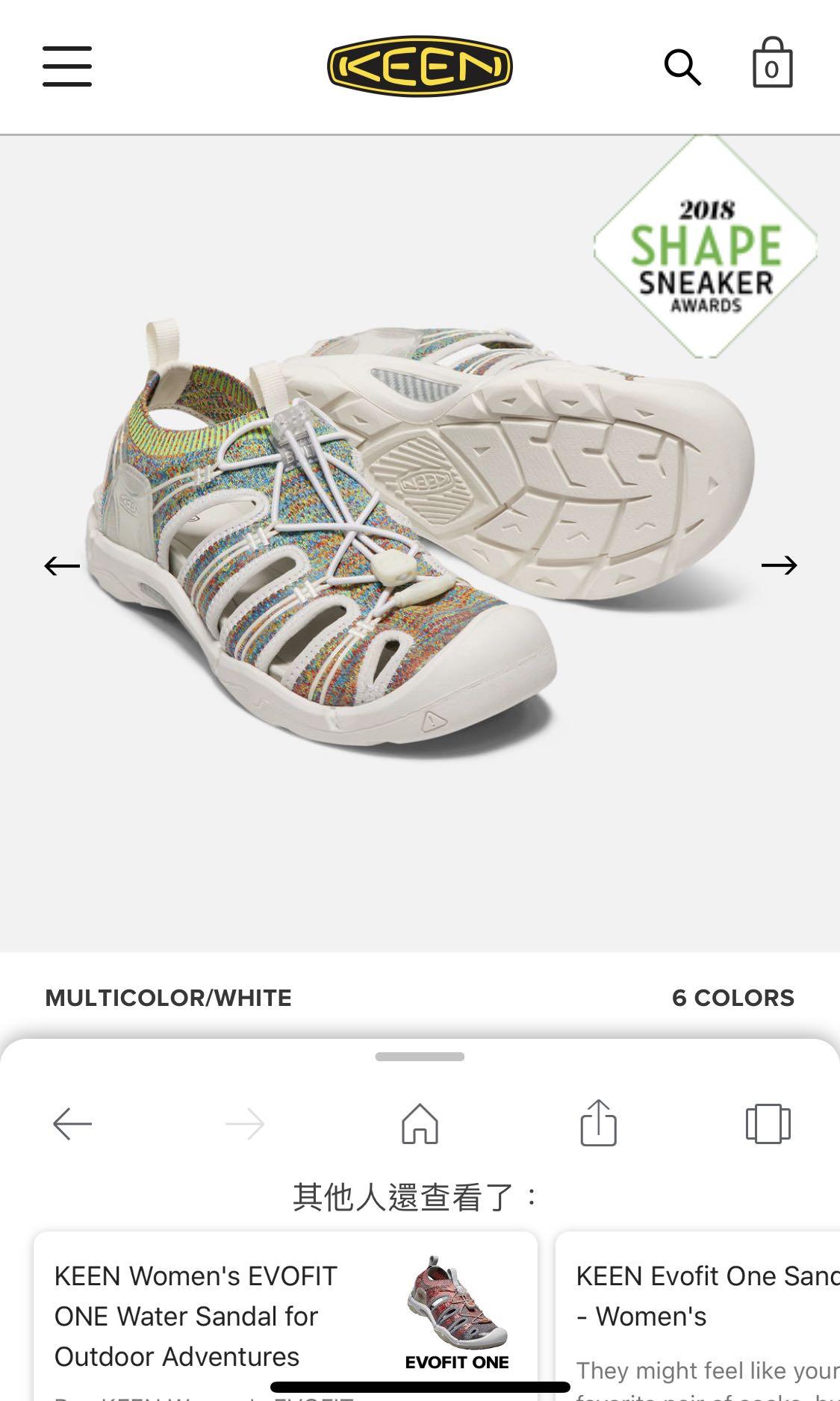Open the hamburger menu
This screenshot has height=1401, width=840.
[67, 66]
